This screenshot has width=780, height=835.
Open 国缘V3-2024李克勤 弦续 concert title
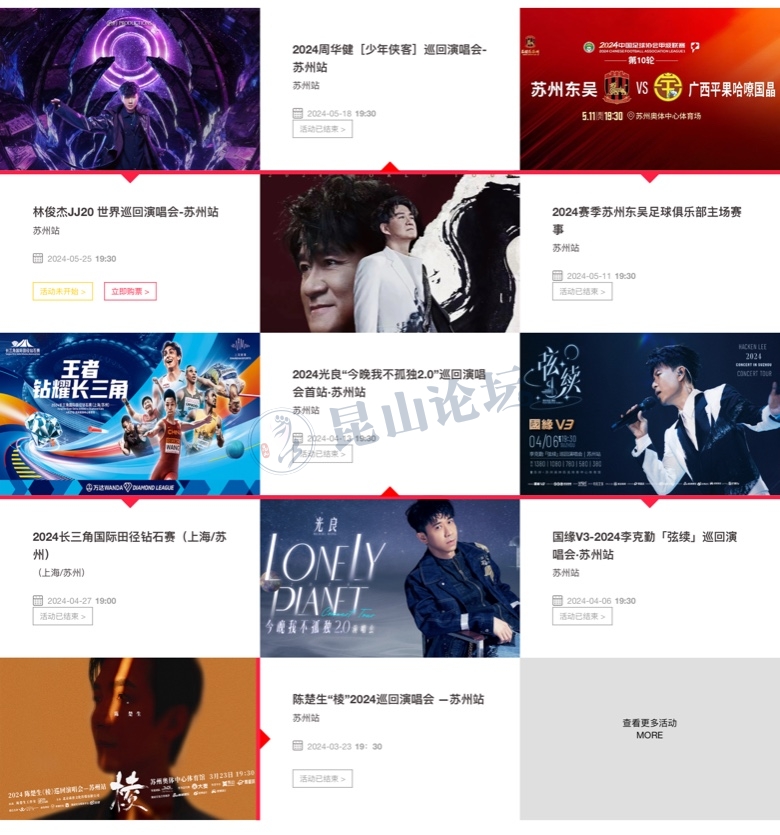(x=644, y=545)
